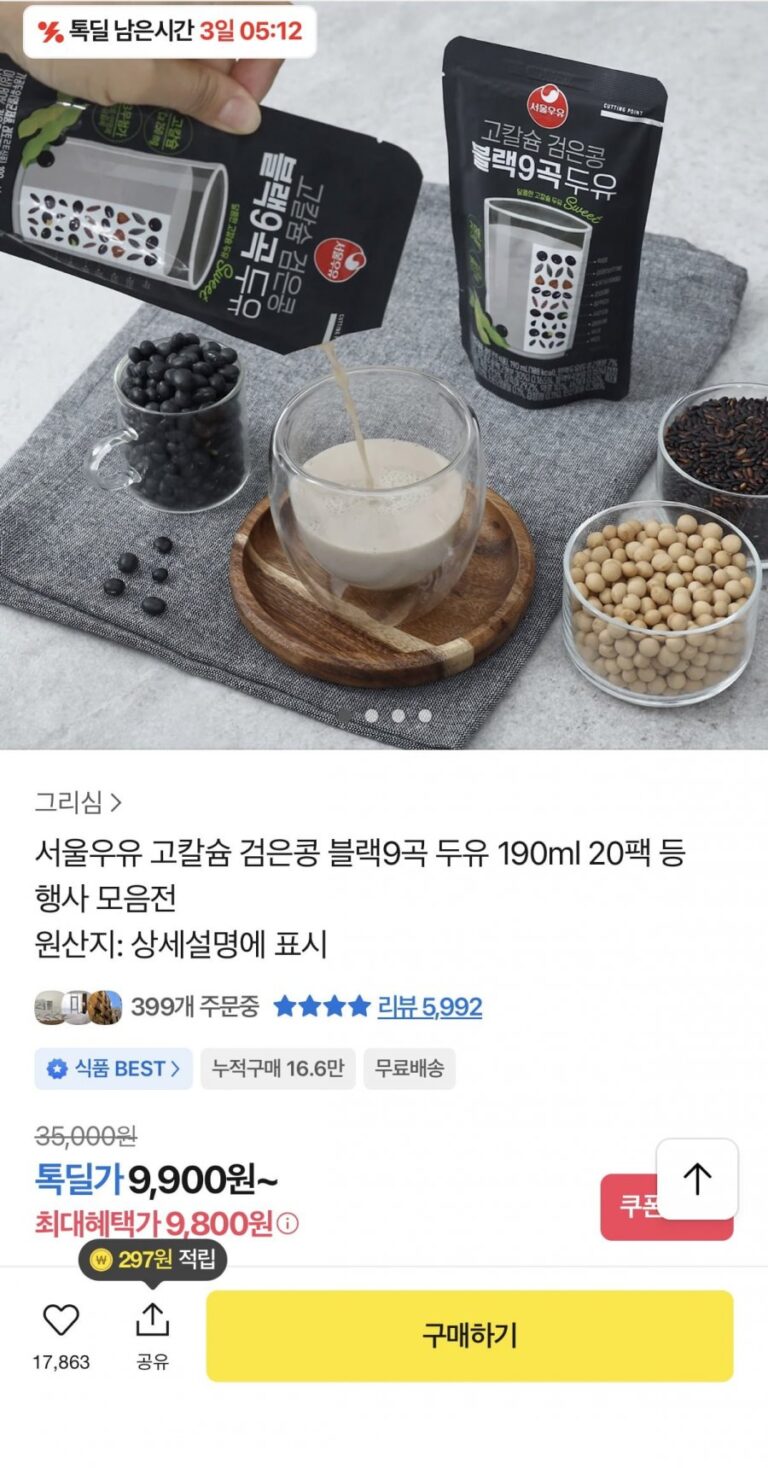Open the 그리심 store page
768x1468 pixels.
(x=78, y=801)
